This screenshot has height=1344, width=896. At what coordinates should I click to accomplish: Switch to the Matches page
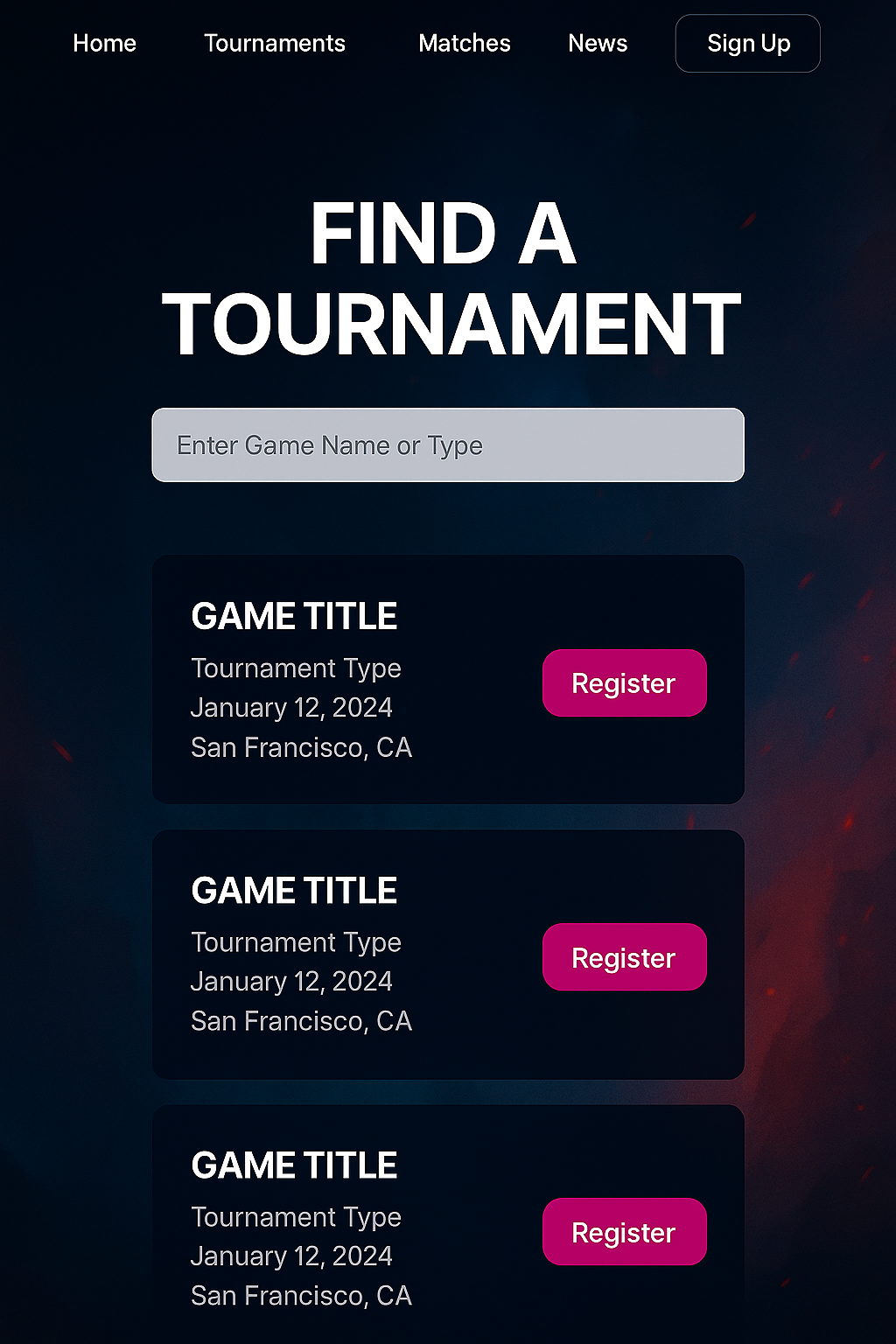(x=464, y=44)
